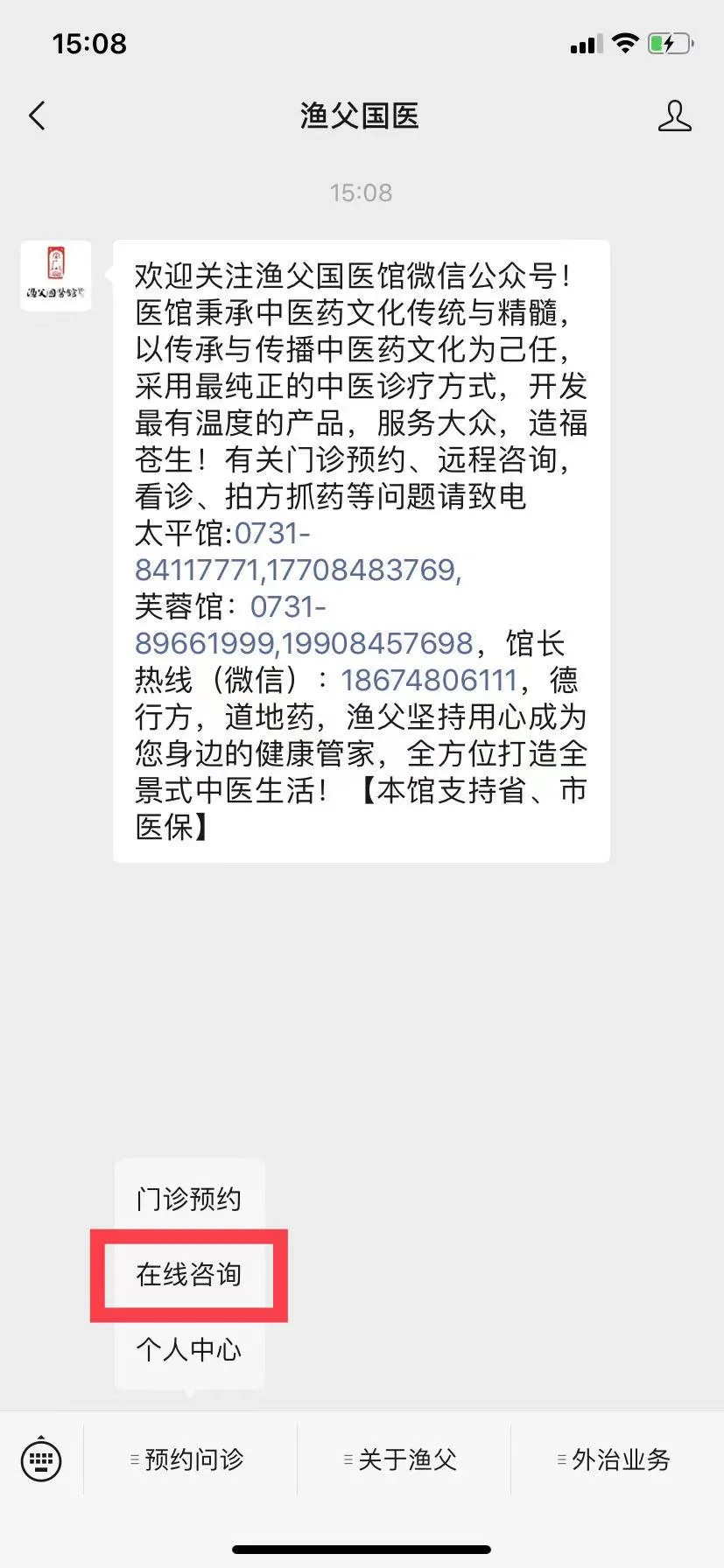Image resolution: width=724 pixels, height=1568 pixels.
Task: Choose 在线咨询 from the popup menu
Action: [x=189, y=1274]
